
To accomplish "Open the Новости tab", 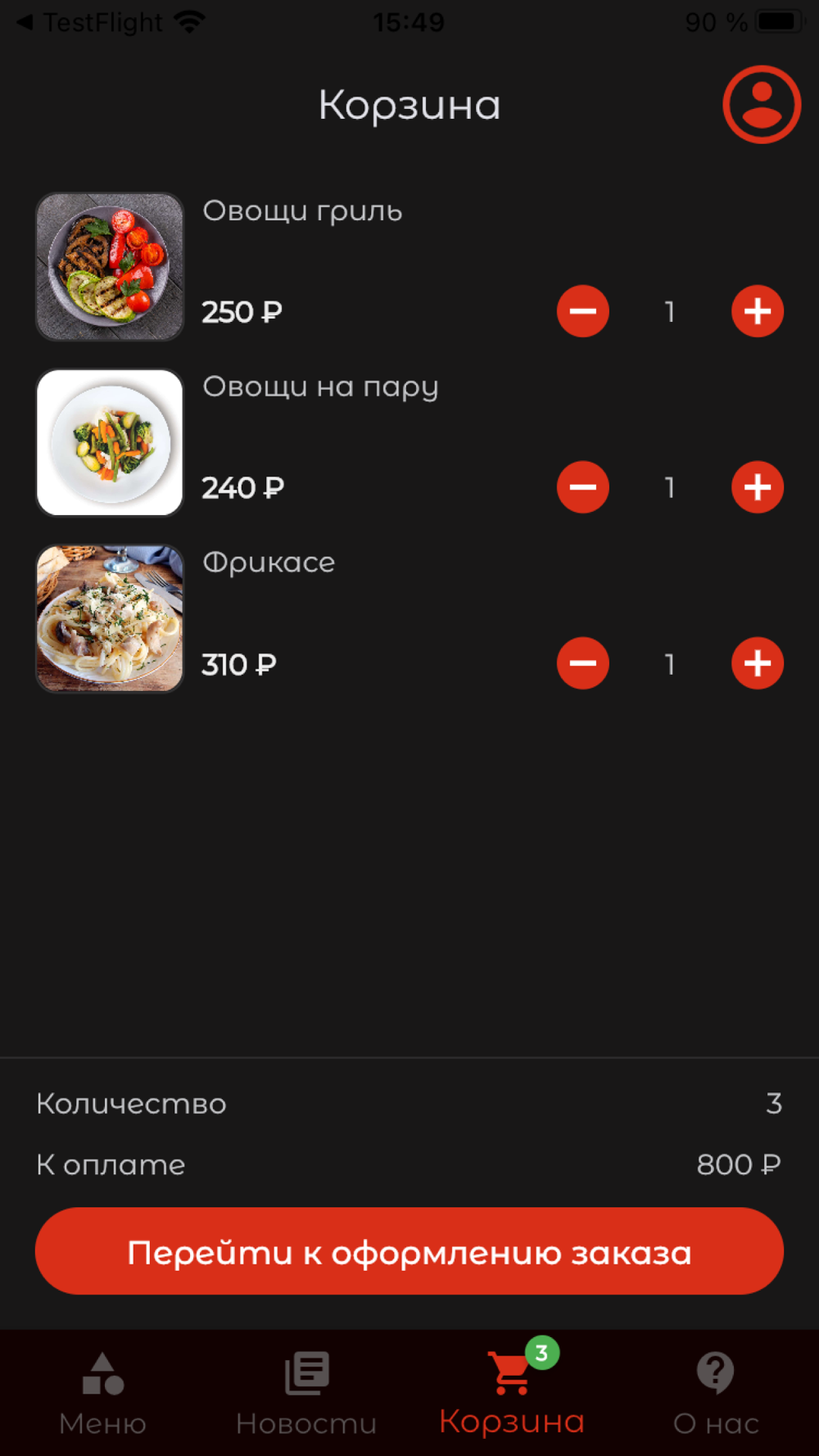I will [x=306, y=1394].
